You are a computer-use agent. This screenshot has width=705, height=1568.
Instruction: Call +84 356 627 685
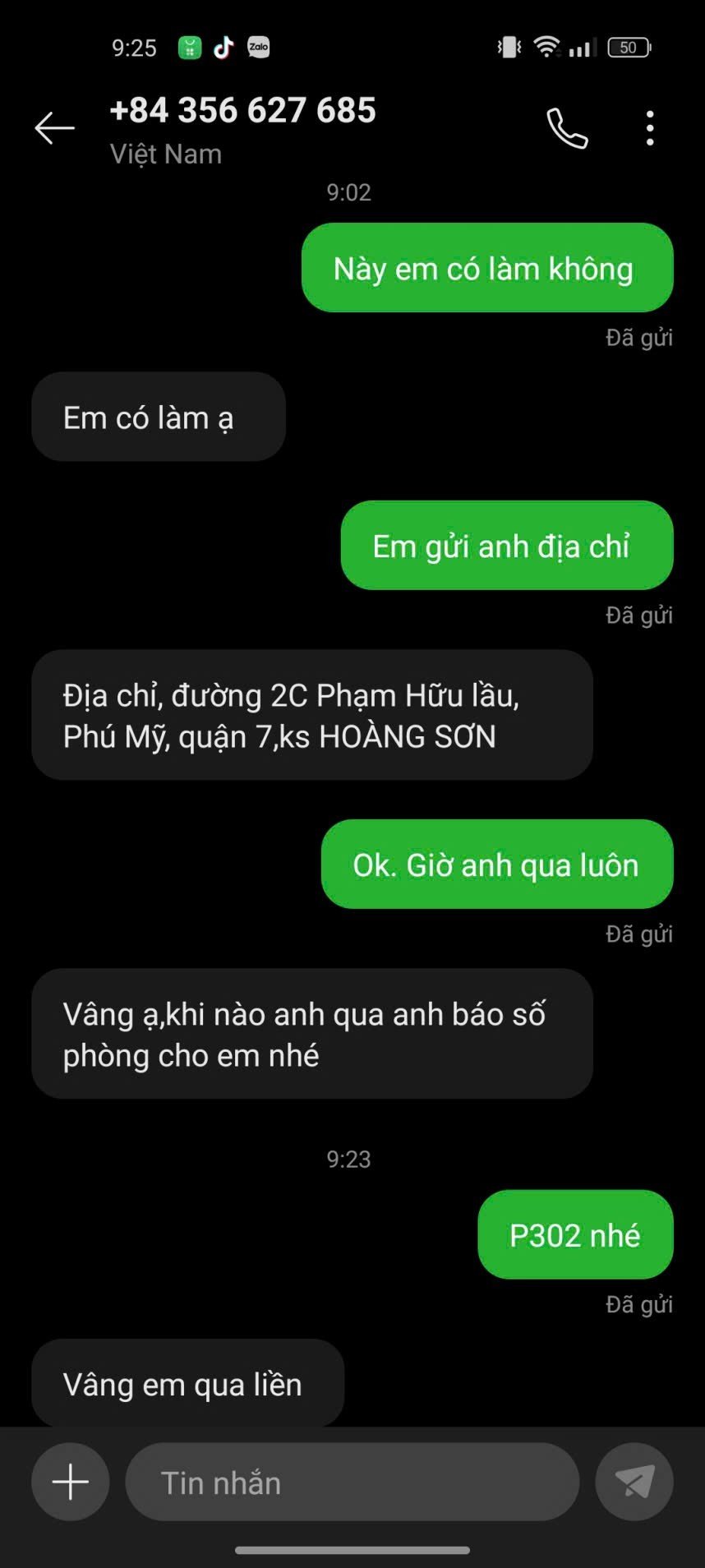(567, 128)
